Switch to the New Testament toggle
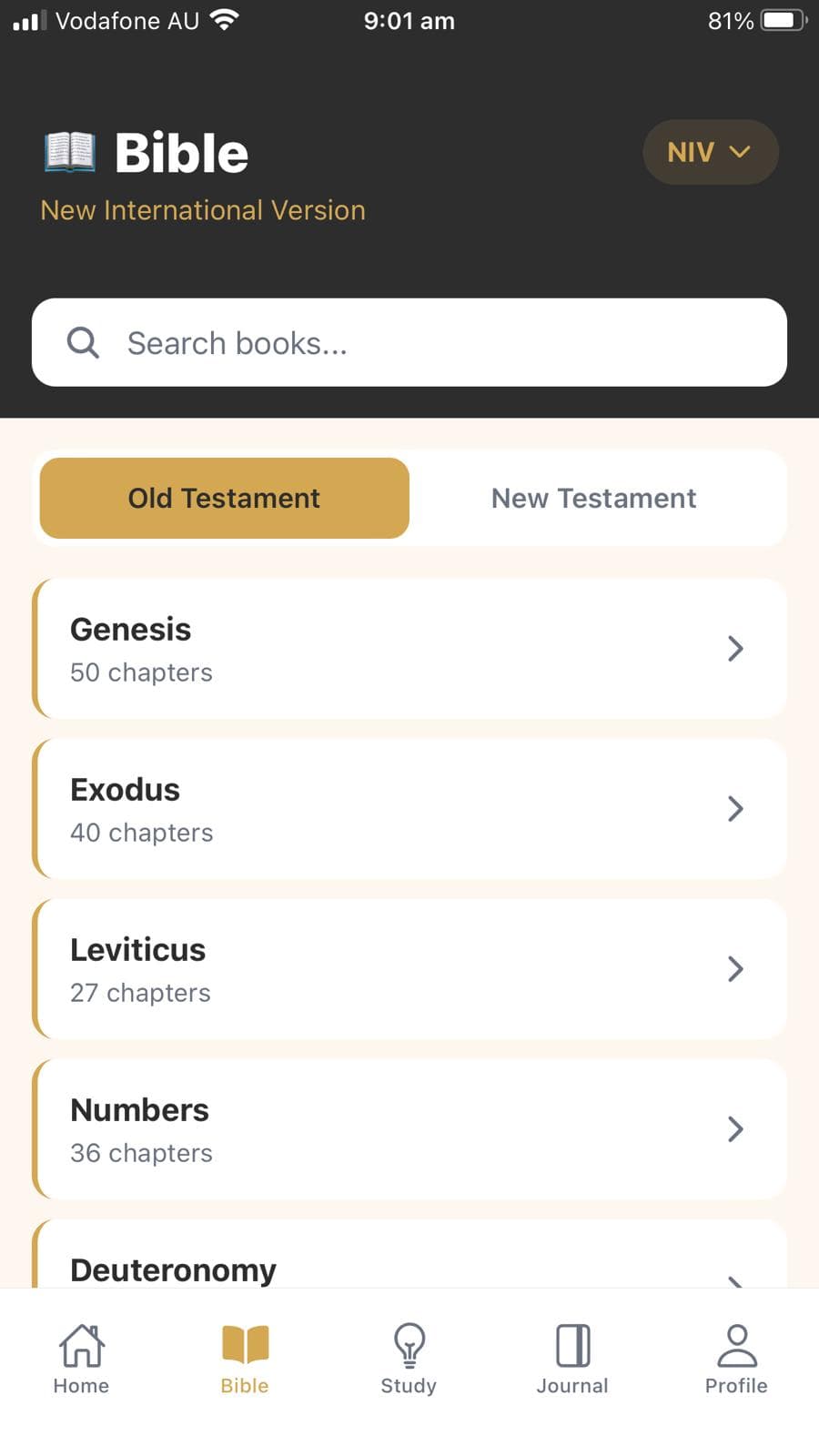The height and width of the screenshot is (1456, 819). [593, 498]
